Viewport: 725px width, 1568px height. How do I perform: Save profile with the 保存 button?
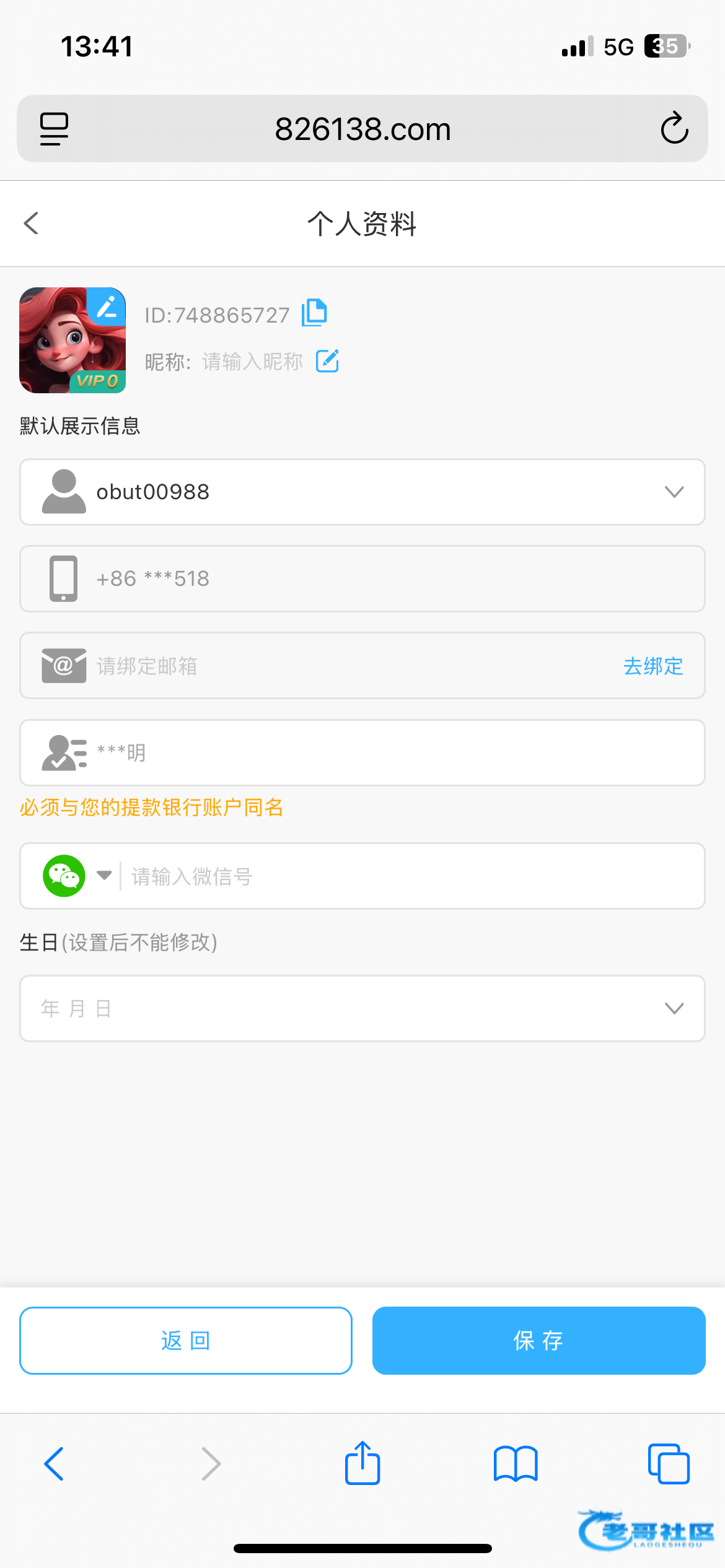click(x=538, y=1341)
